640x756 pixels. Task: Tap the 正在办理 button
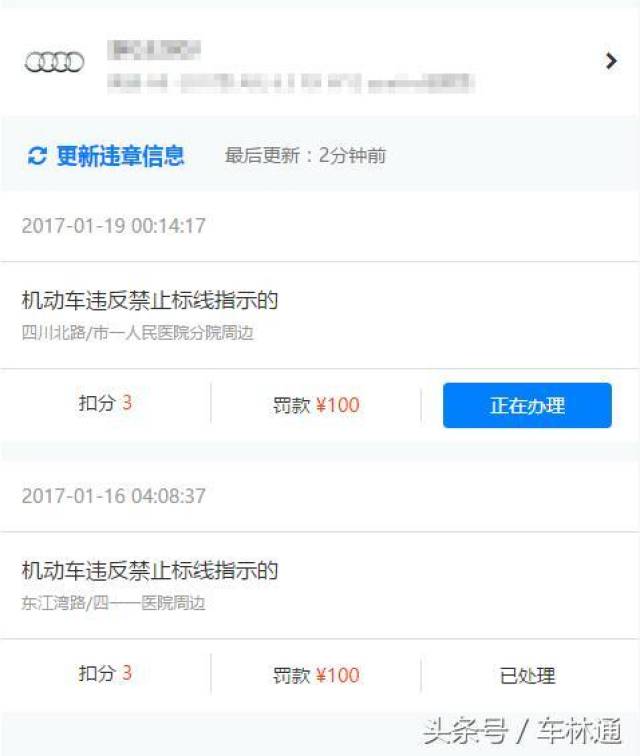[x=527, y=405]
